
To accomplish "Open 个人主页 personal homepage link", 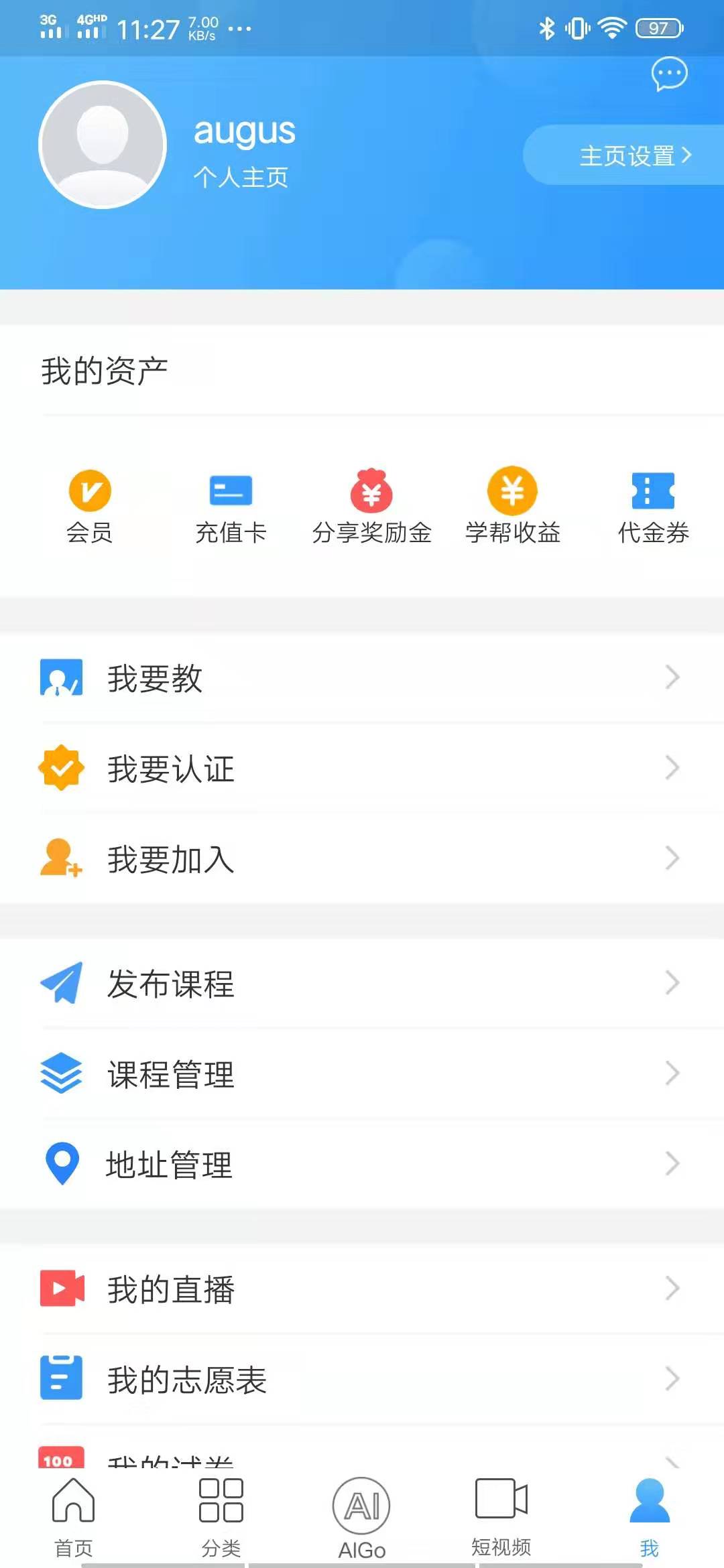I will click(241, 178).
